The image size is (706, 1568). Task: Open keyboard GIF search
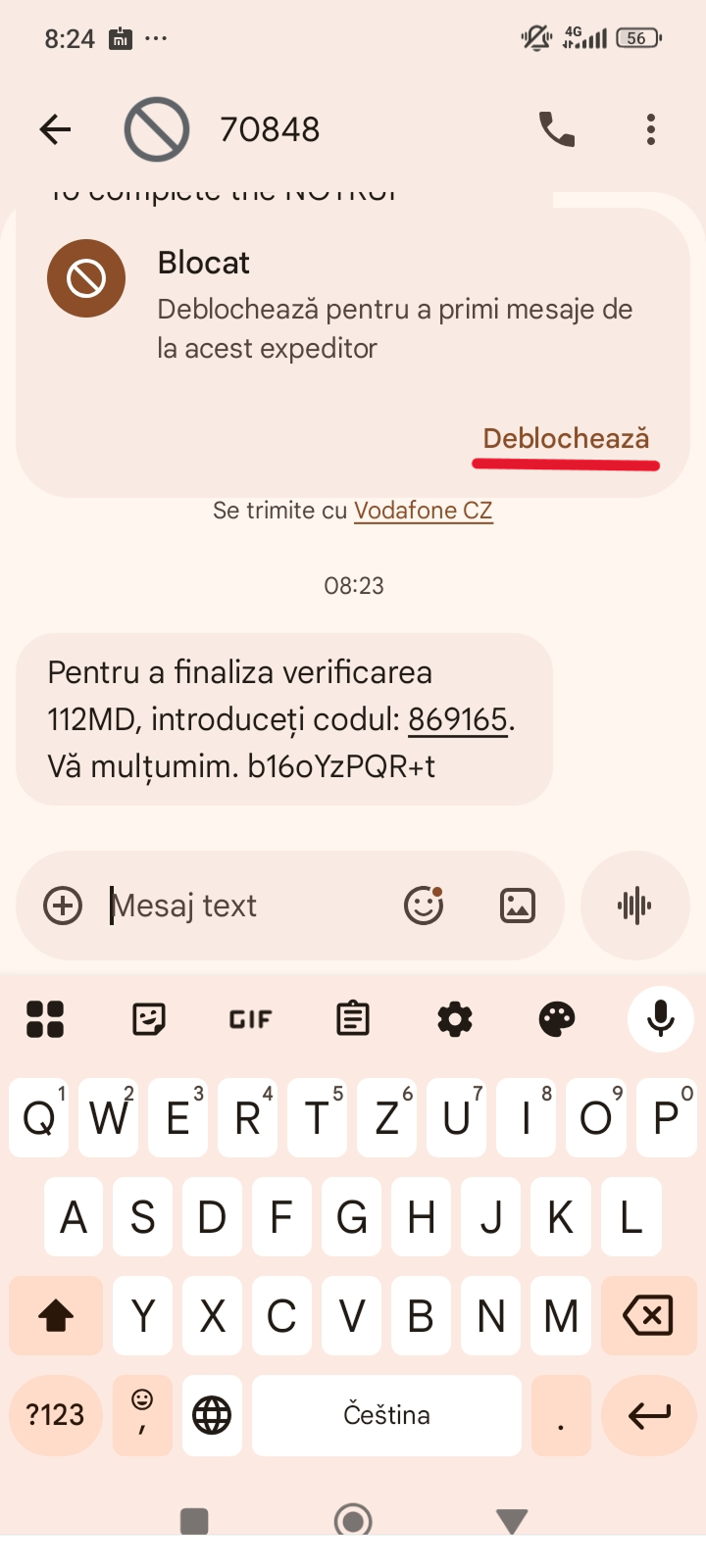(x=250, y=1019)
